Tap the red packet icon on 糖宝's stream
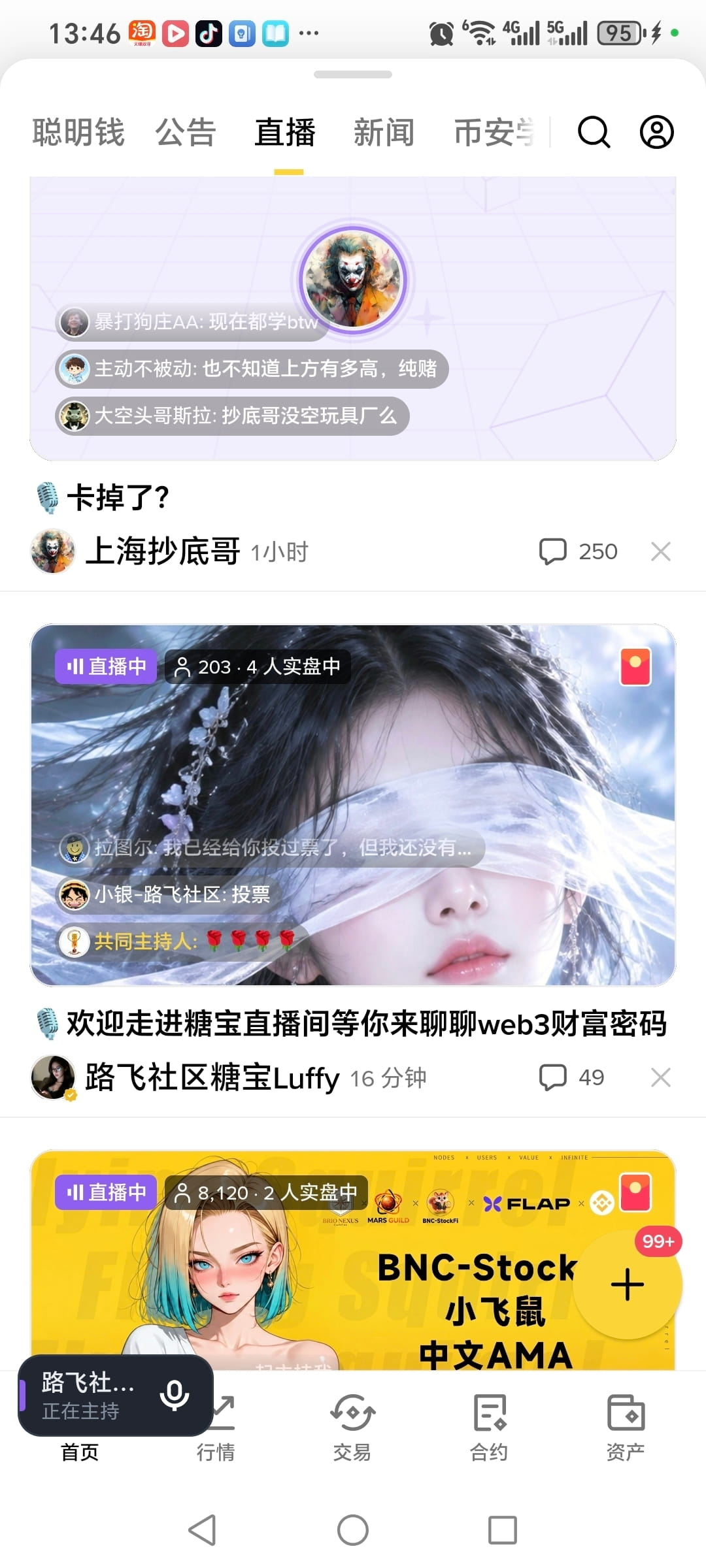Image resolution: width=706 pixels, height=1568 pixels. [x=635, y=667]
